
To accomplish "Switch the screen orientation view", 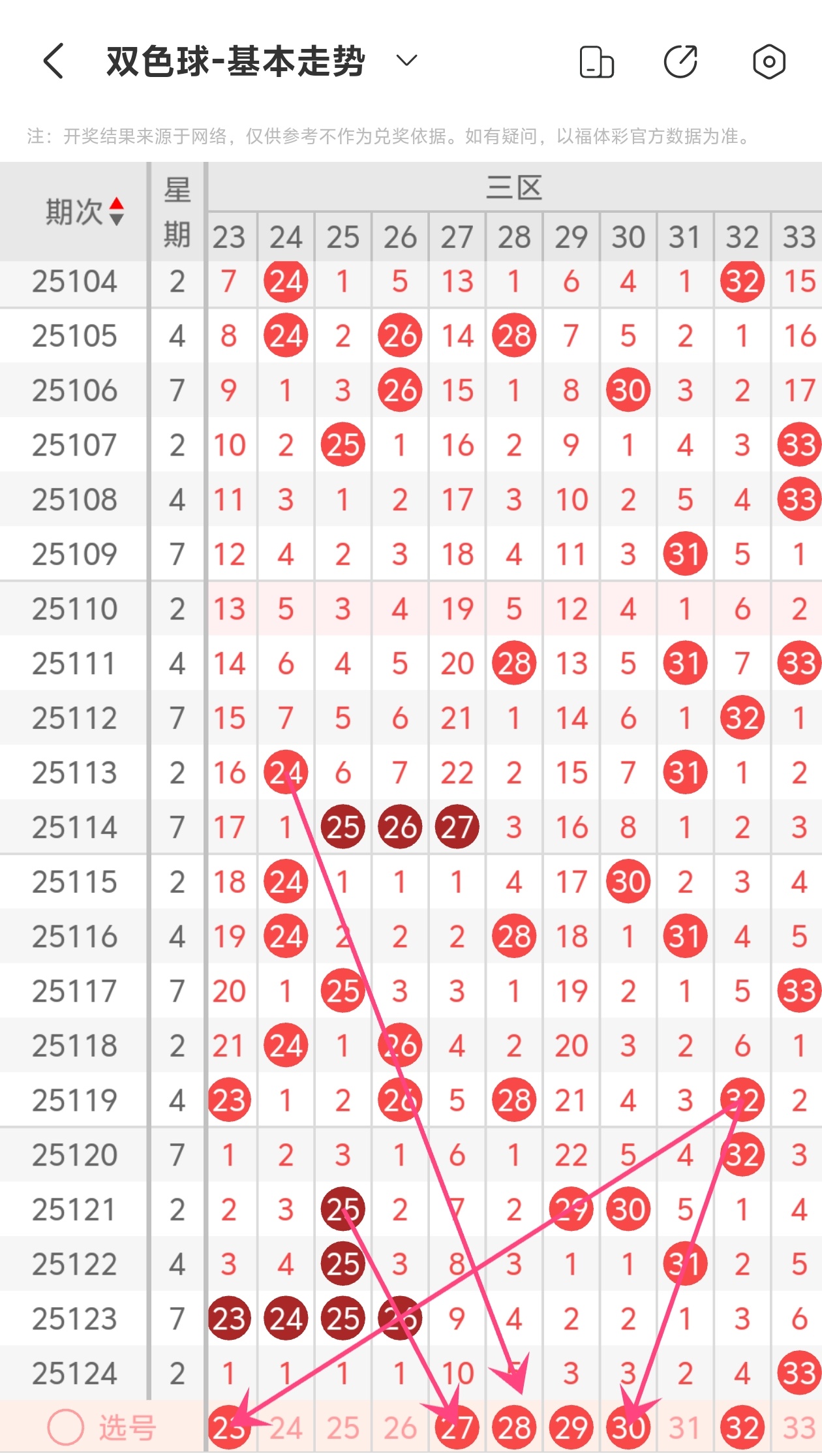I will pos(596,62).
